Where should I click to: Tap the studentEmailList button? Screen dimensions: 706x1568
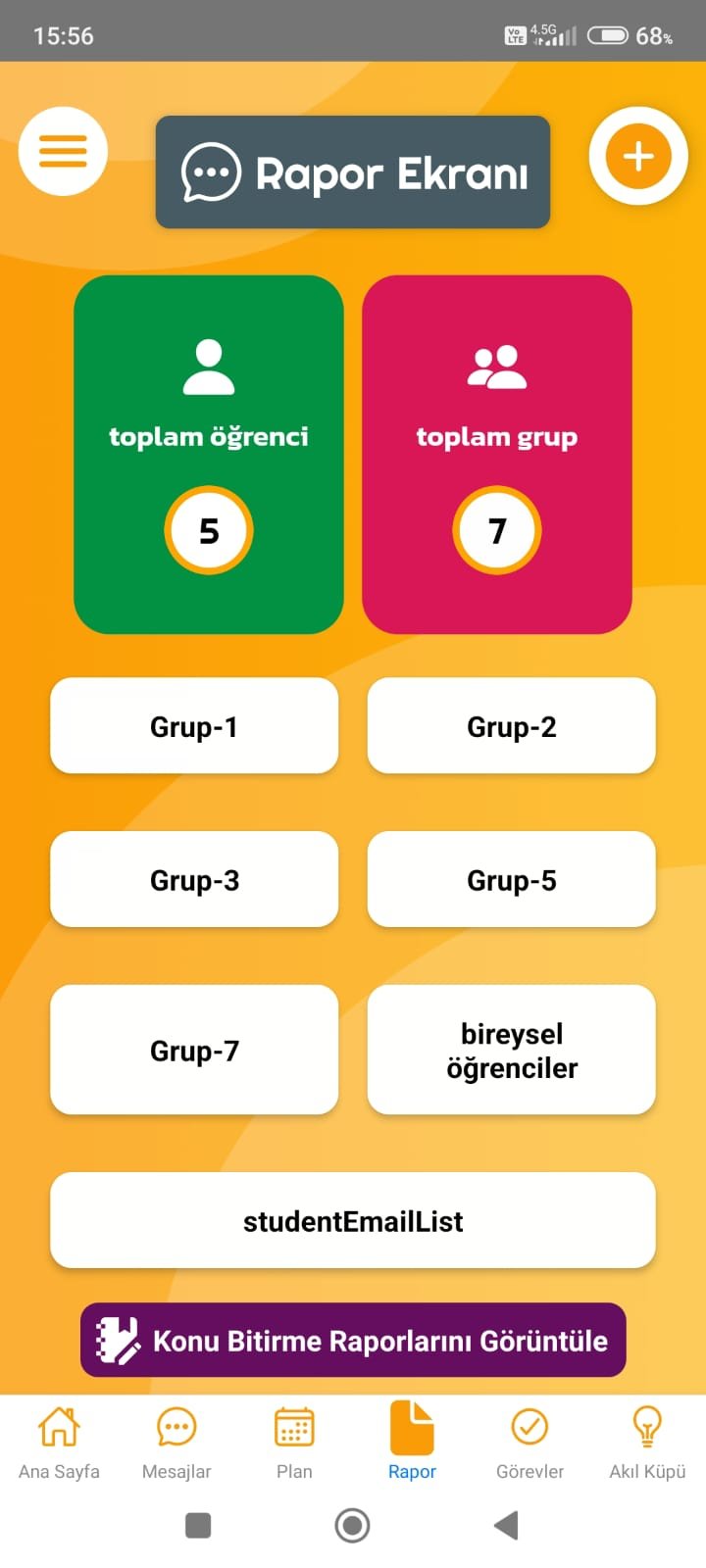(x=353, y=1221)
